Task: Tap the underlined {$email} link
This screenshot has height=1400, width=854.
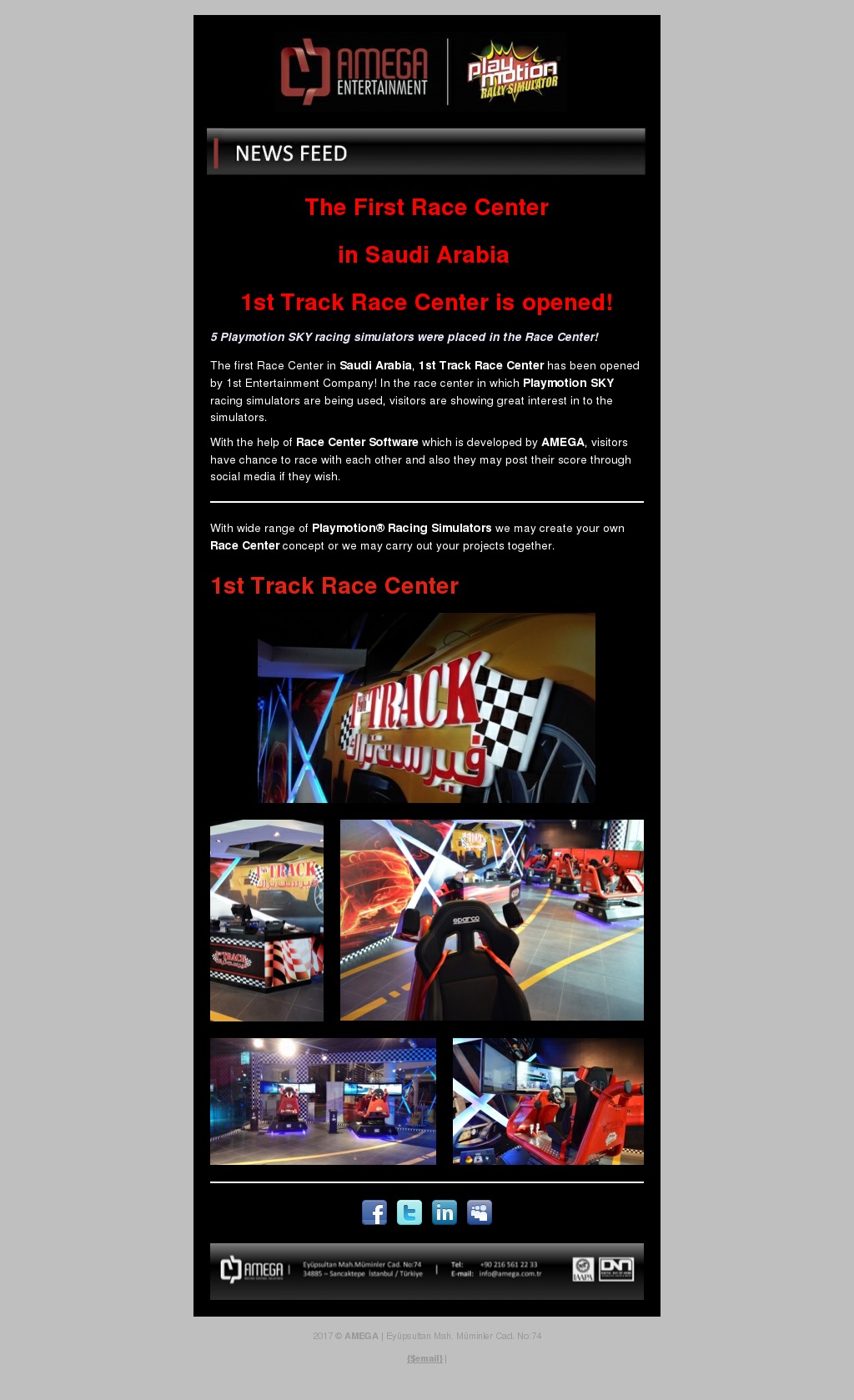Action: click(424, 1358)
